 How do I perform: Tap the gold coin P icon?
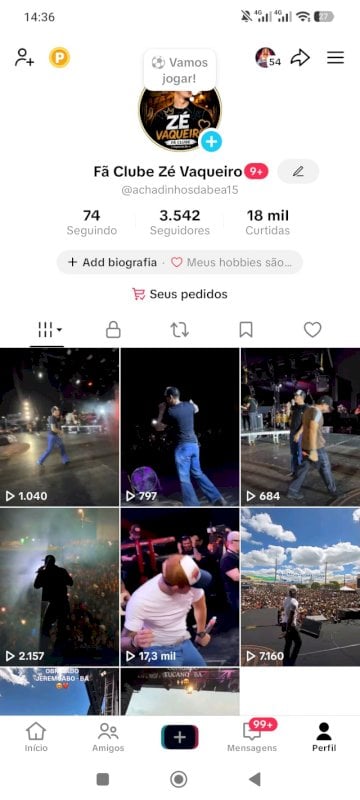tap(60, 58)
